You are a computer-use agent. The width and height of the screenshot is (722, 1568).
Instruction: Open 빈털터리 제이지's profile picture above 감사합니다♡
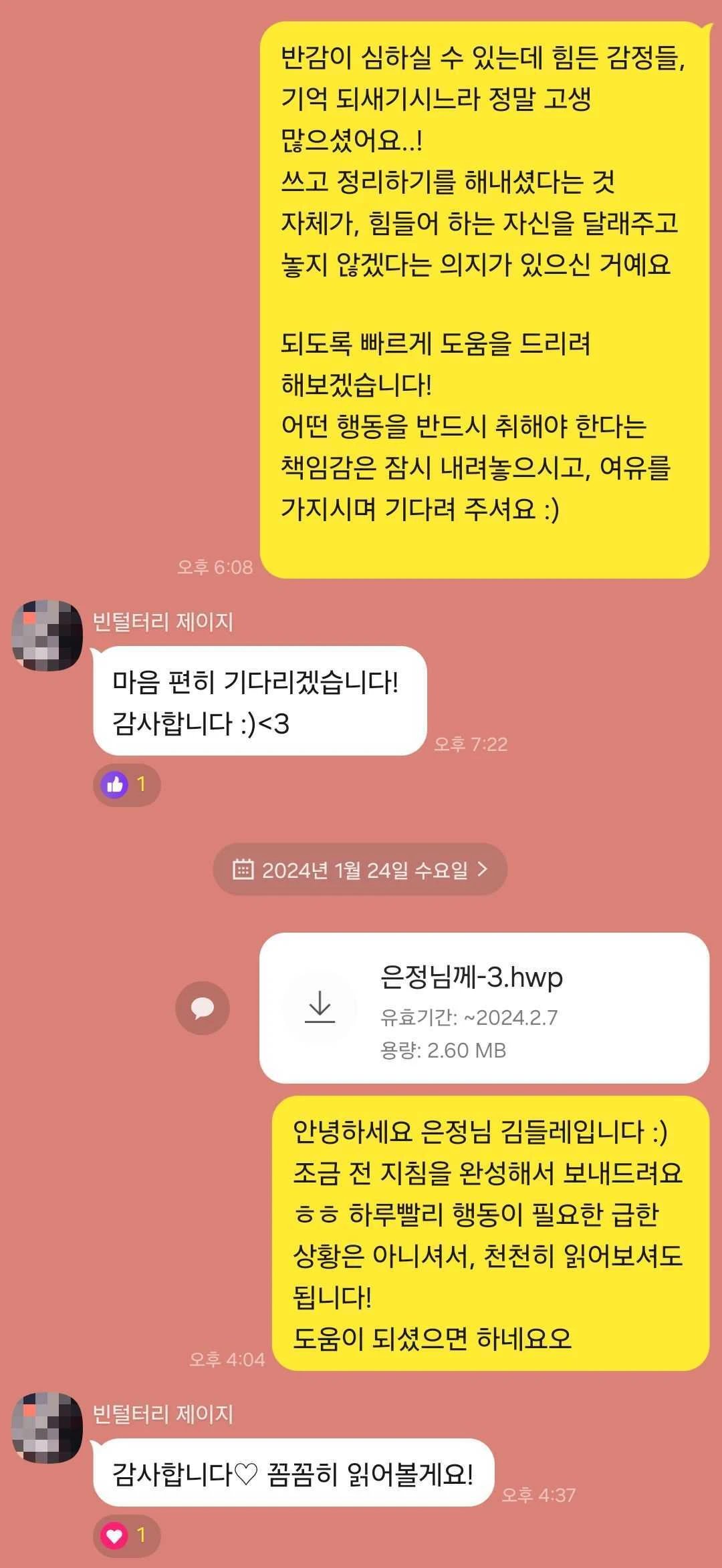47,1428
